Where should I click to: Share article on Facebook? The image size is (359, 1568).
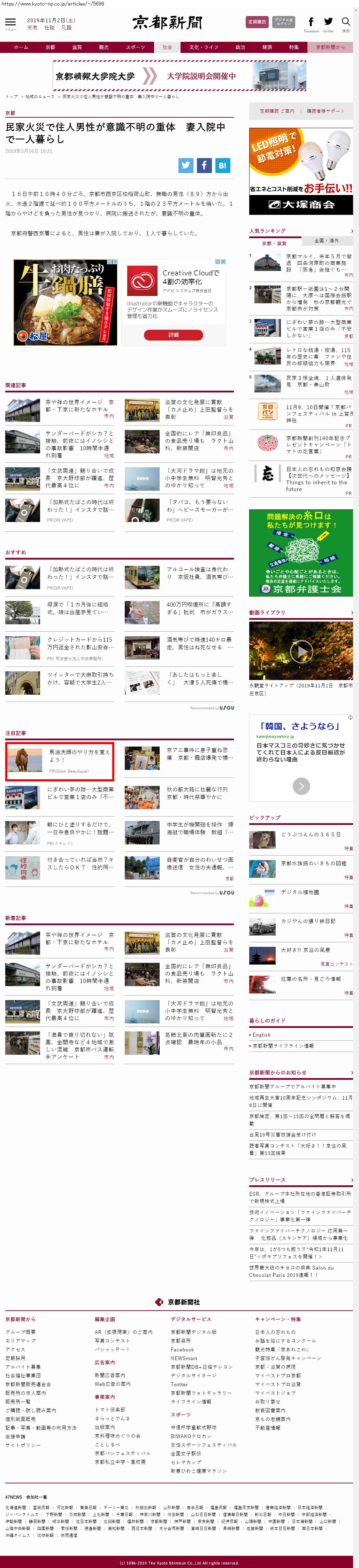click(204, 165)
